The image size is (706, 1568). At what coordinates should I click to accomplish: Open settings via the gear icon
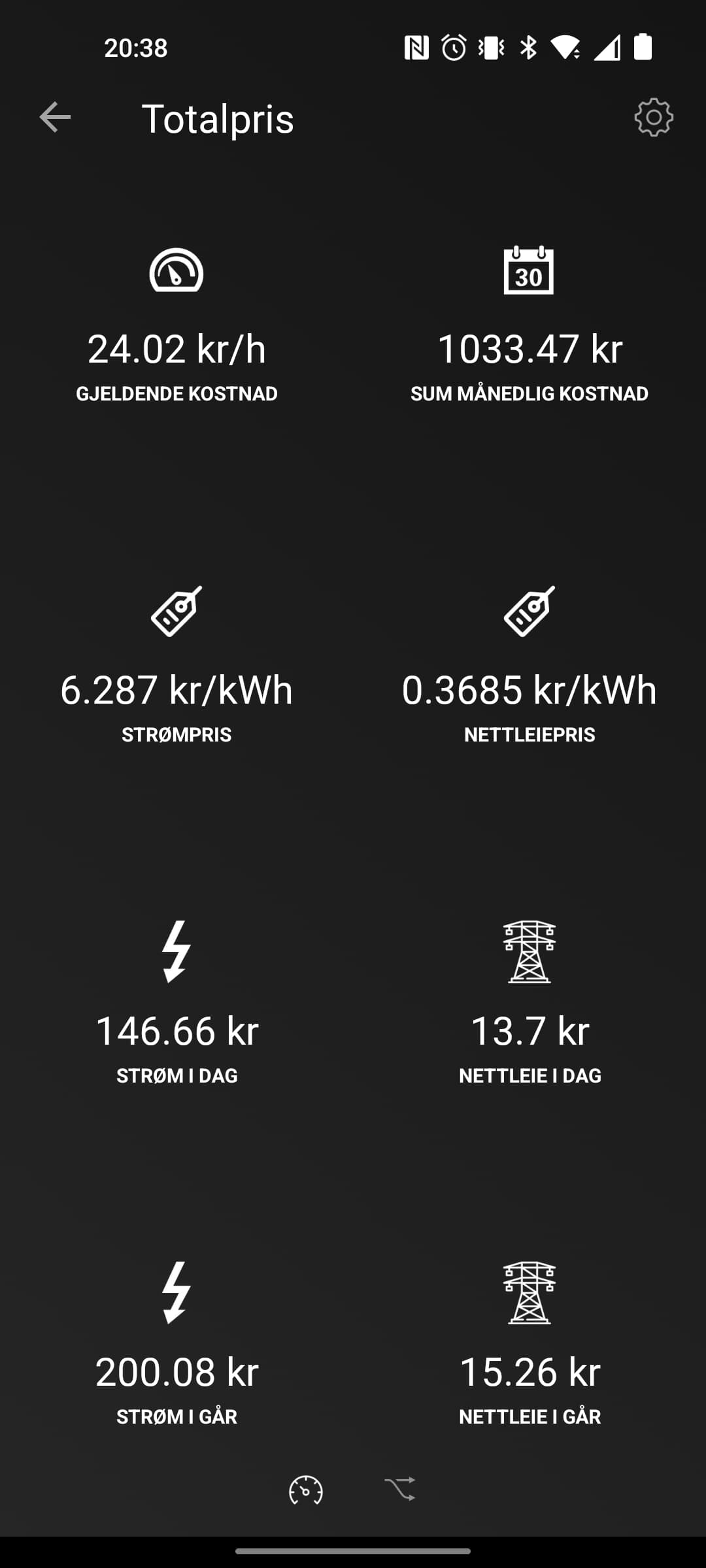point(653,118)
